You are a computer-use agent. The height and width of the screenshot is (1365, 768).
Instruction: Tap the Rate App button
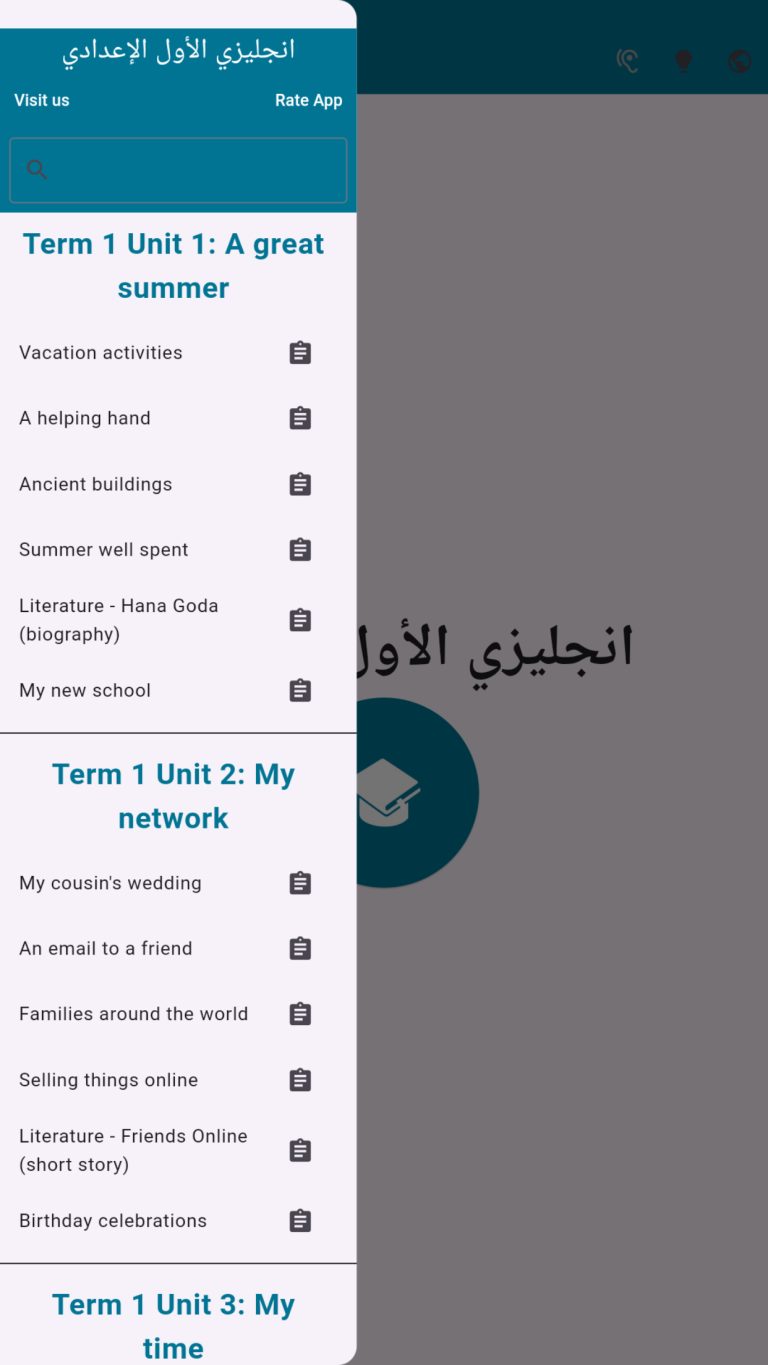tap(308, 100)
